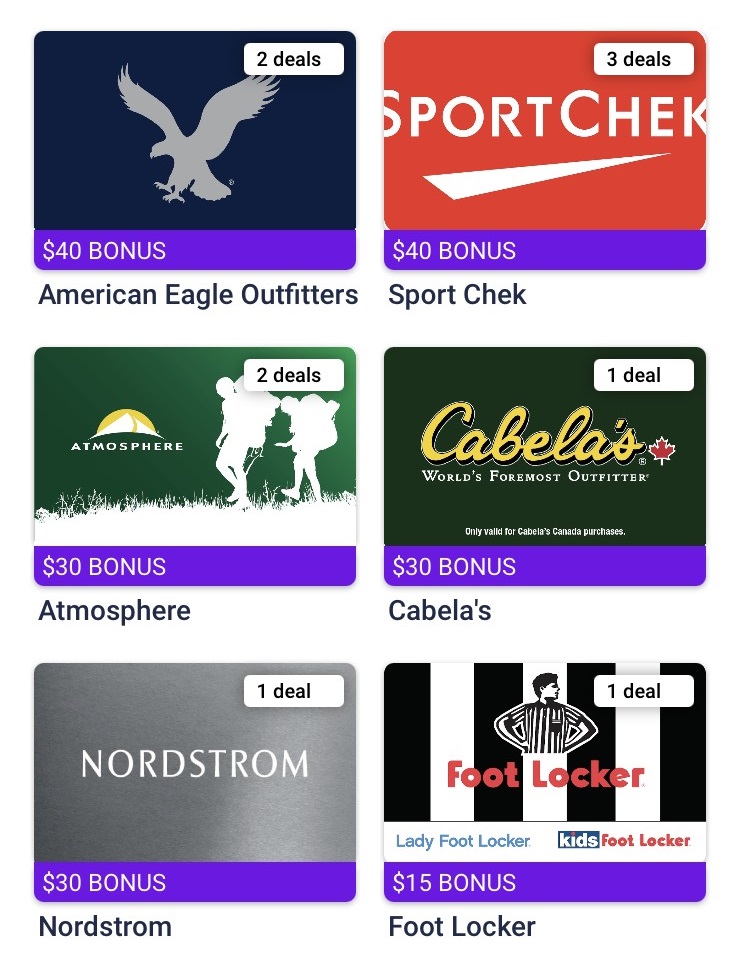Screen dimensions: 750x953
Task: Open the Cabela's gift card offer
Action: pos(545,455)
